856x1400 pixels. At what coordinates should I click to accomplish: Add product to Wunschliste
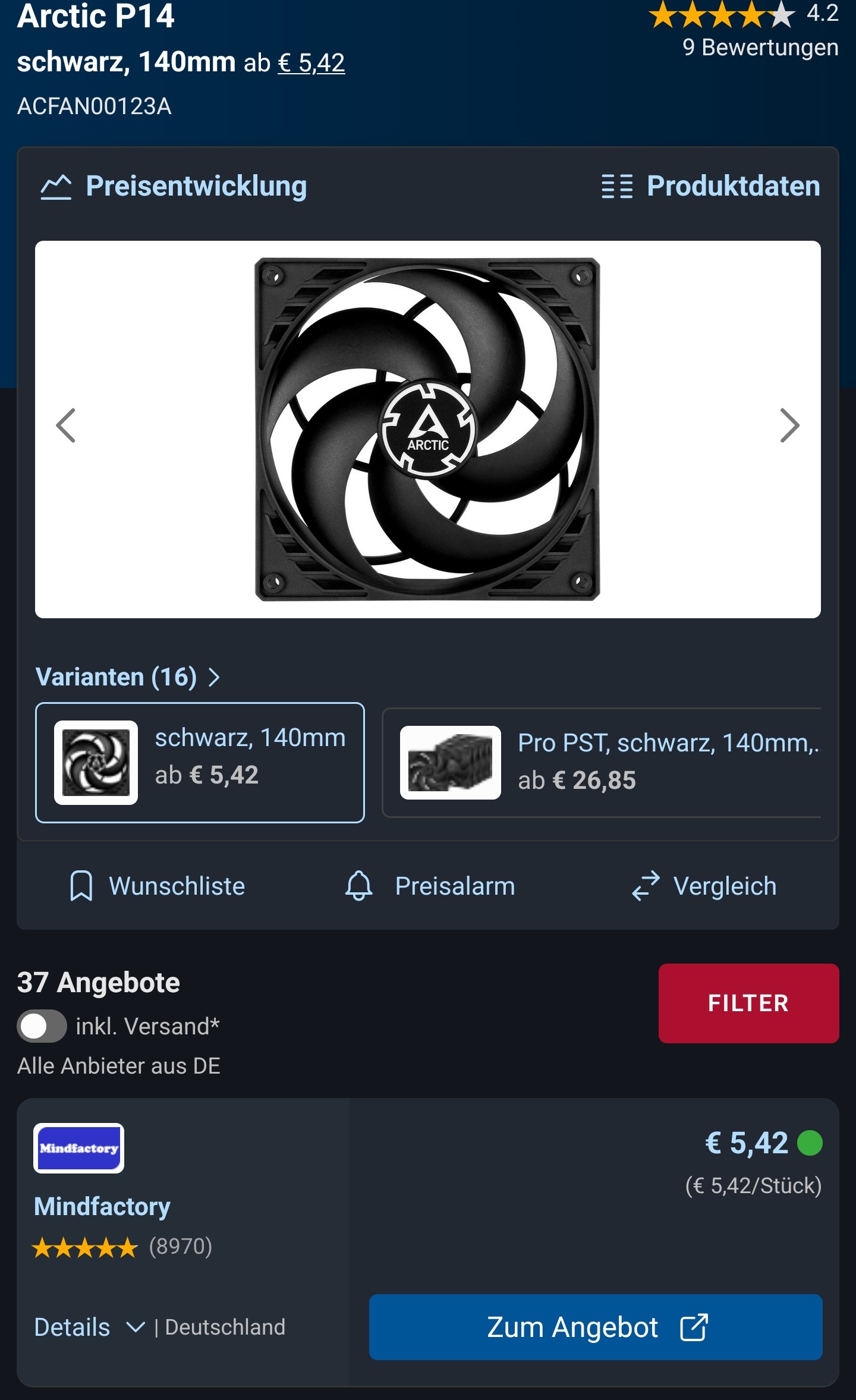pos(158,886)
